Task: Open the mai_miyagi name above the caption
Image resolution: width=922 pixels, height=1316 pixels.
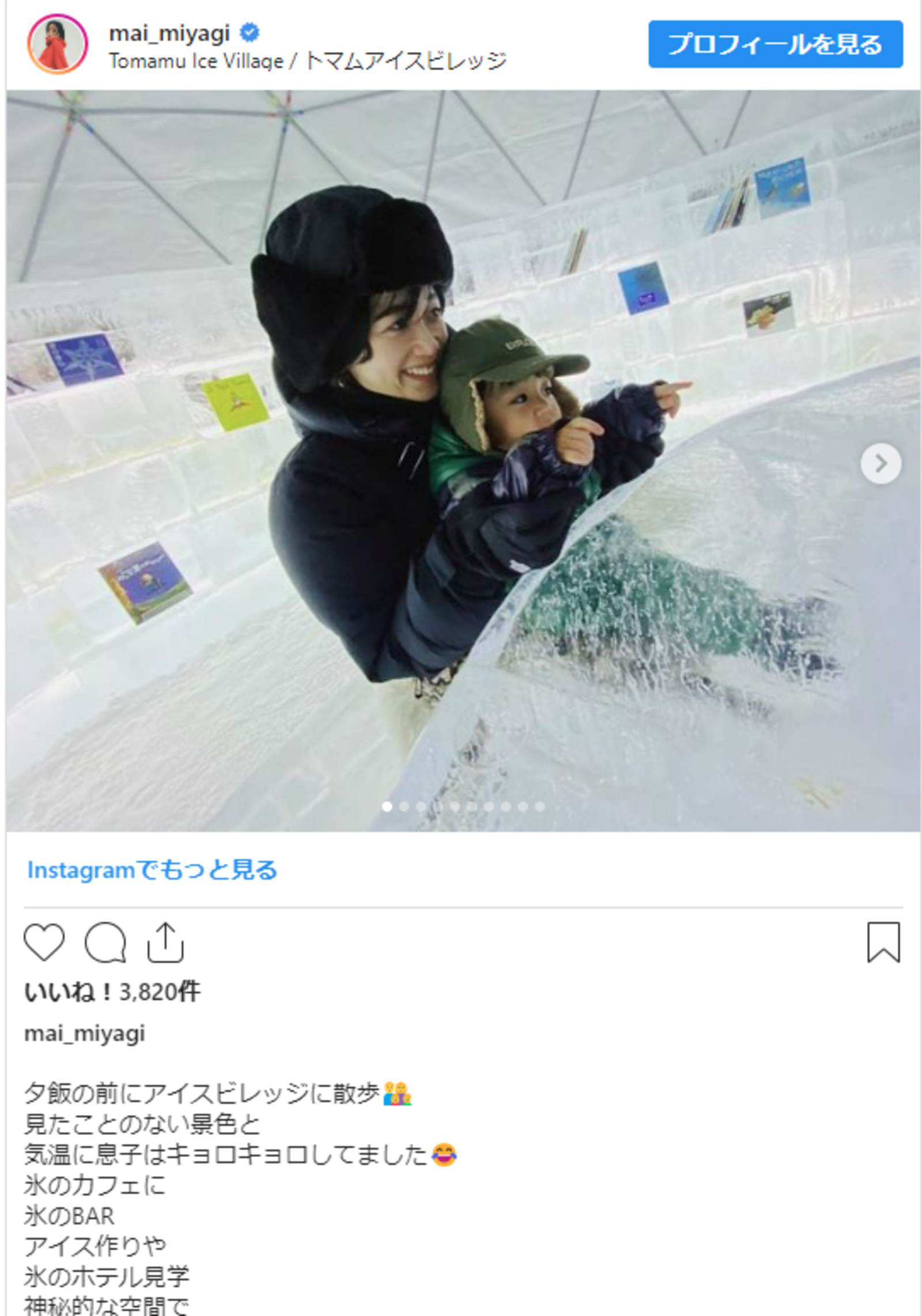Action: pos(84,1033)
